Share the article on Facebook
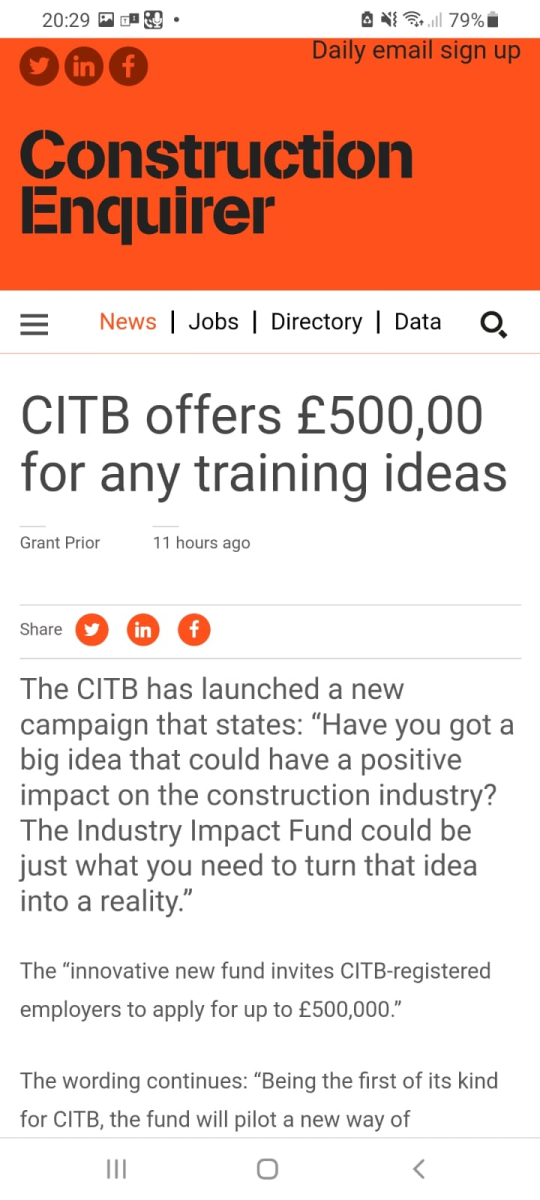The width and height of the screenshot is (540, 1200). pos(194,630)
